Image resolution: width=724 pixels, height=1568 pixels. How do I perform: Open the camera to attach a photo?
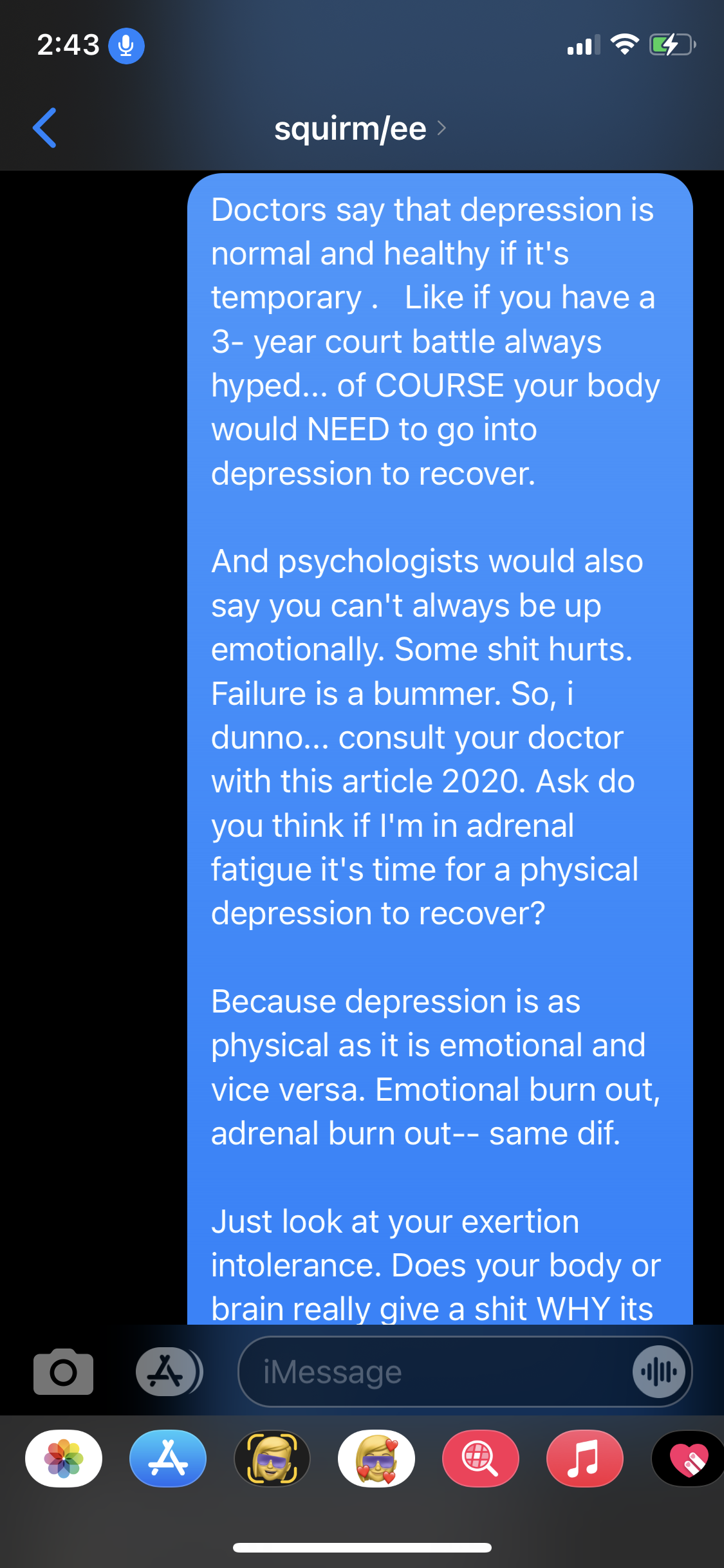[63, 1372]
